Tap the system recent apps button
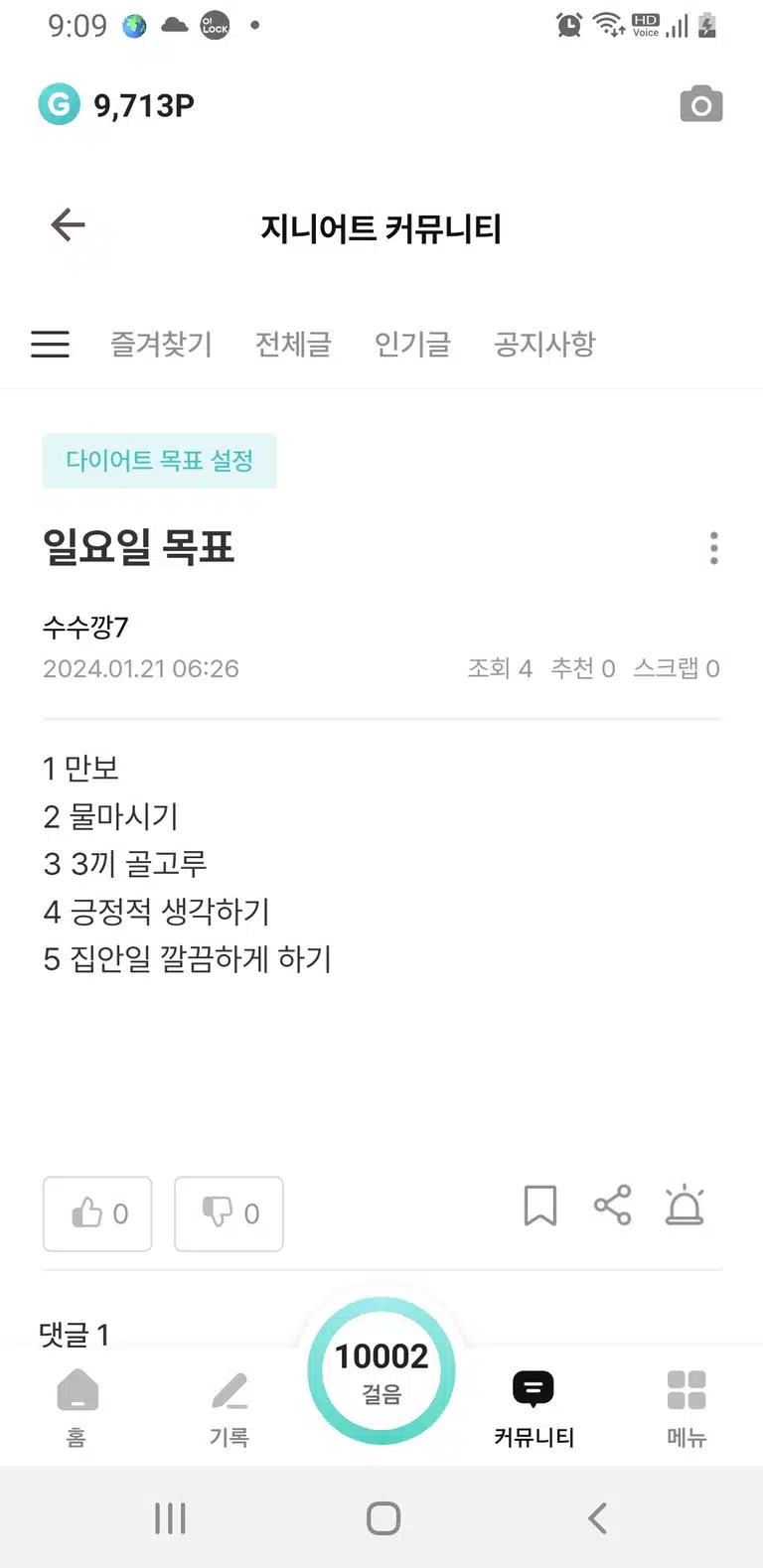The image size is (763, 1568). click(170, 1518)
